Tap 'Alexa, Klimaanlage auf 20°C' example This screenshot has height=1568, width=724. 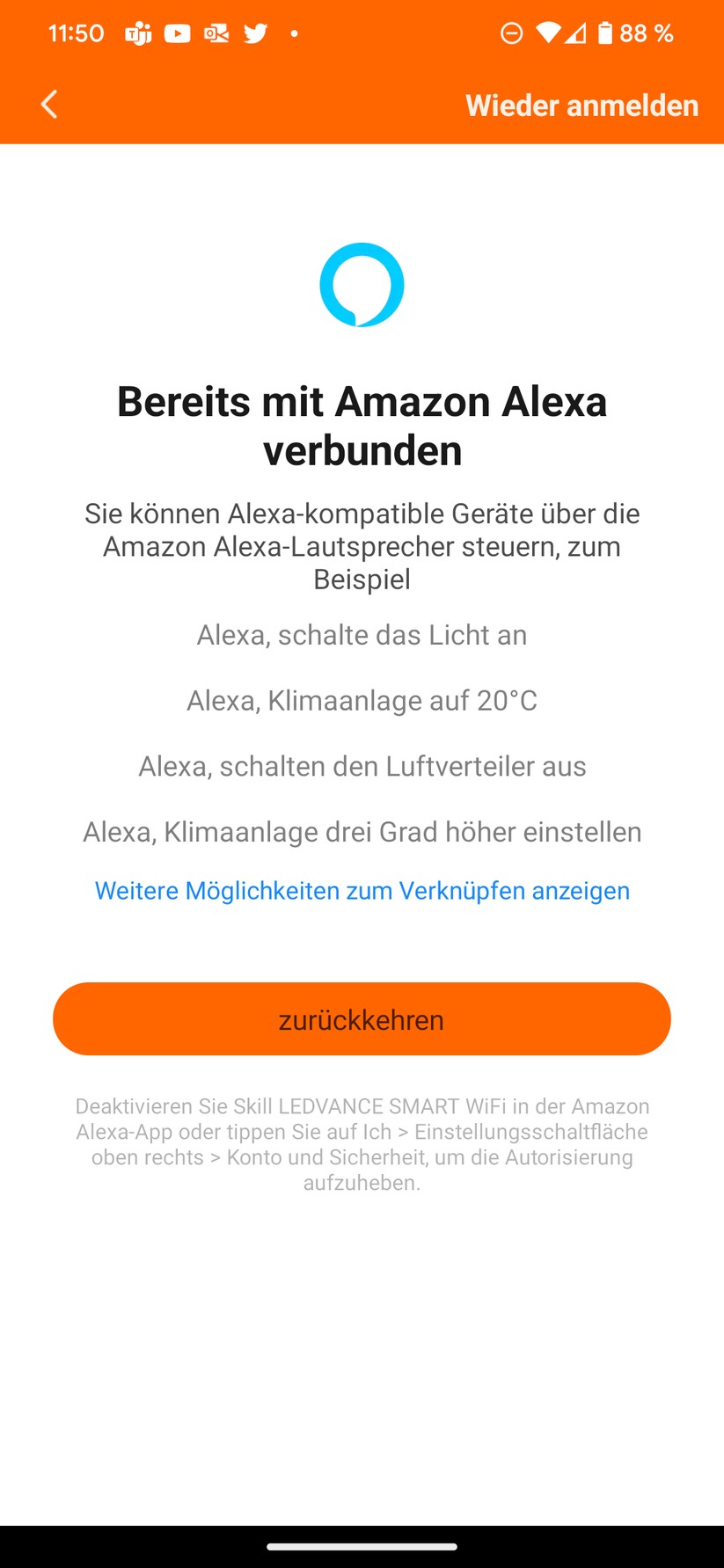[x=362, y=700]
